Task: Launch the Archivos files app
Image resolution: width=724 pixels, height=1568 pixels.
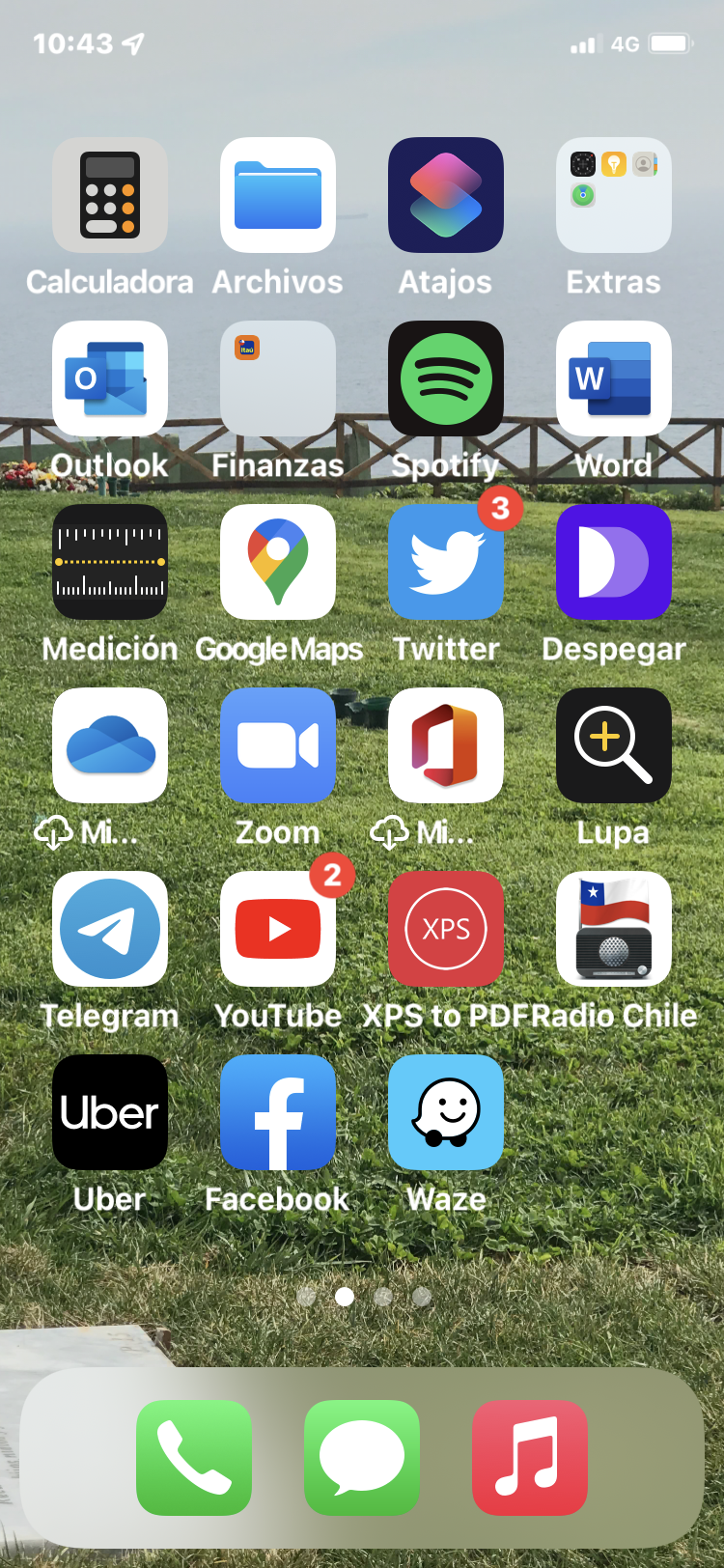Action: pyautogui.click(x=278, y=195)
